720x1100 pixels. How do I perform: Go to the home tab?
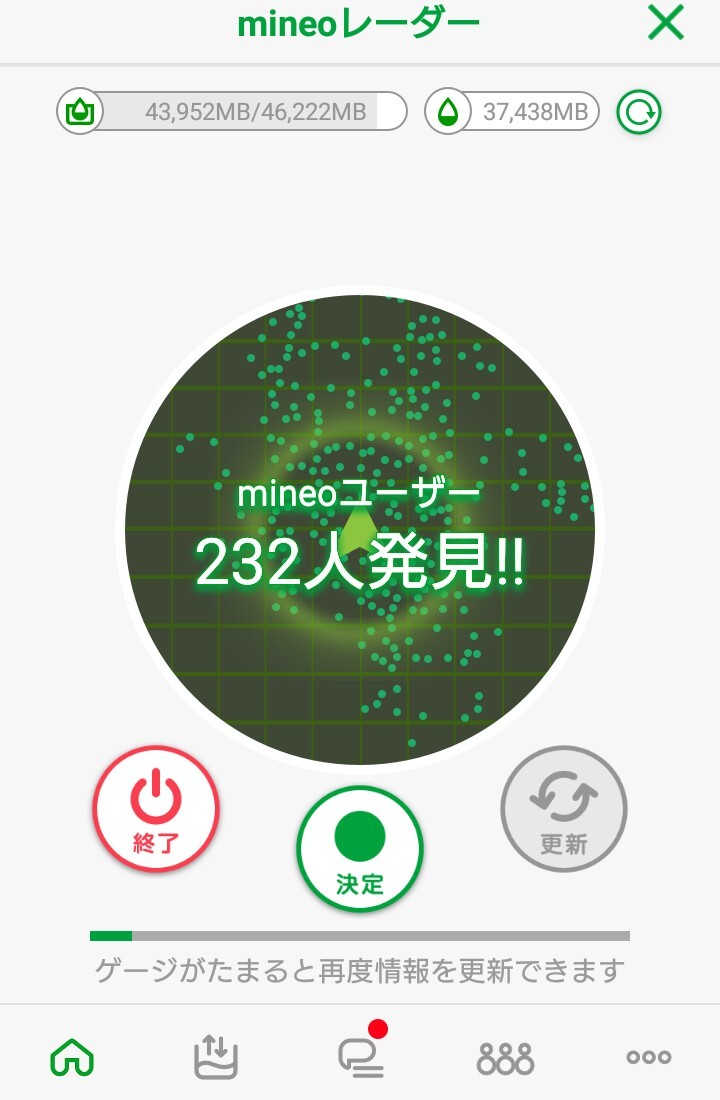tap(72, 1056)
